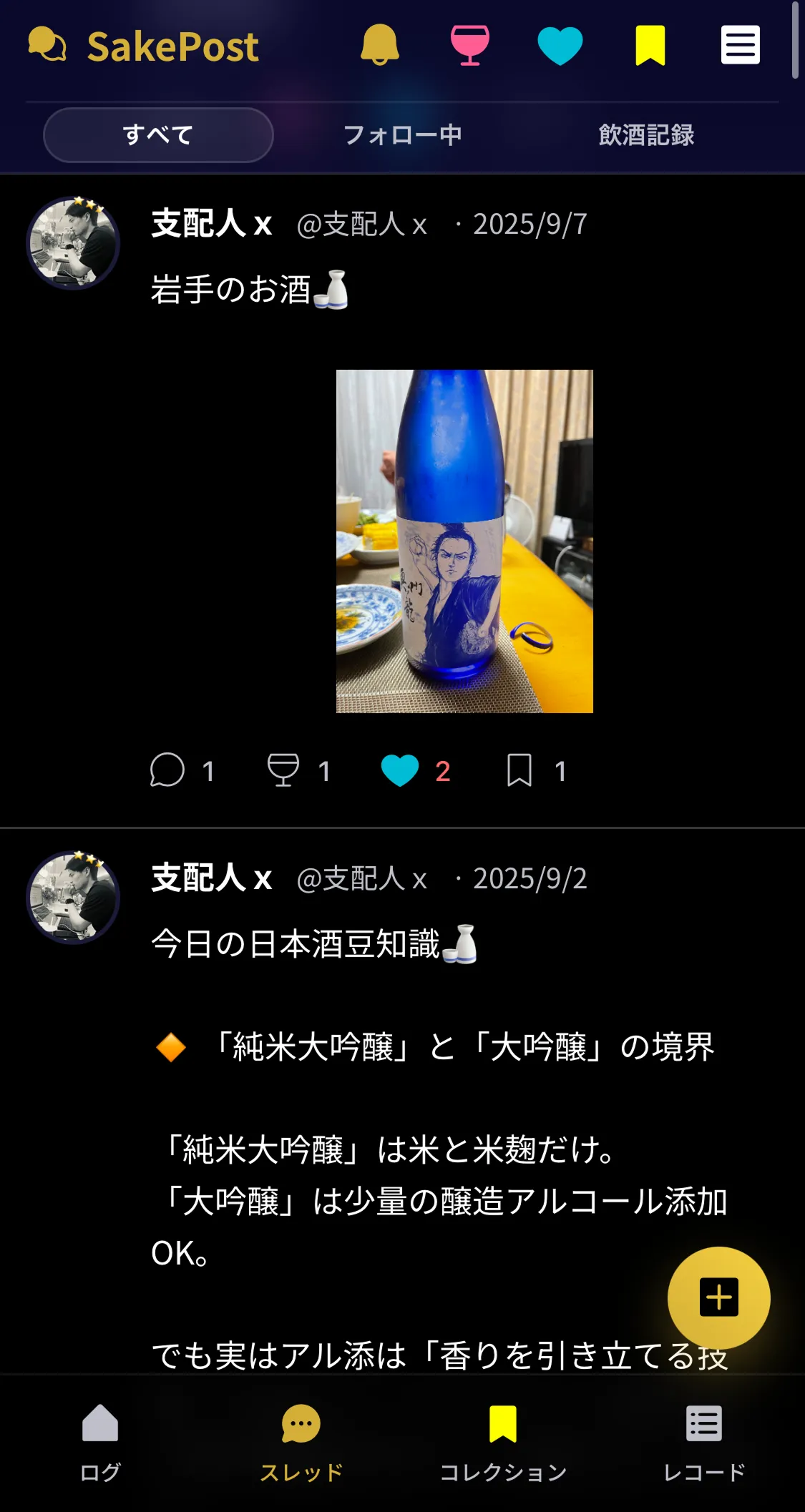
Task: Tap the pink sake glass icon
Action: pos(469,45)
